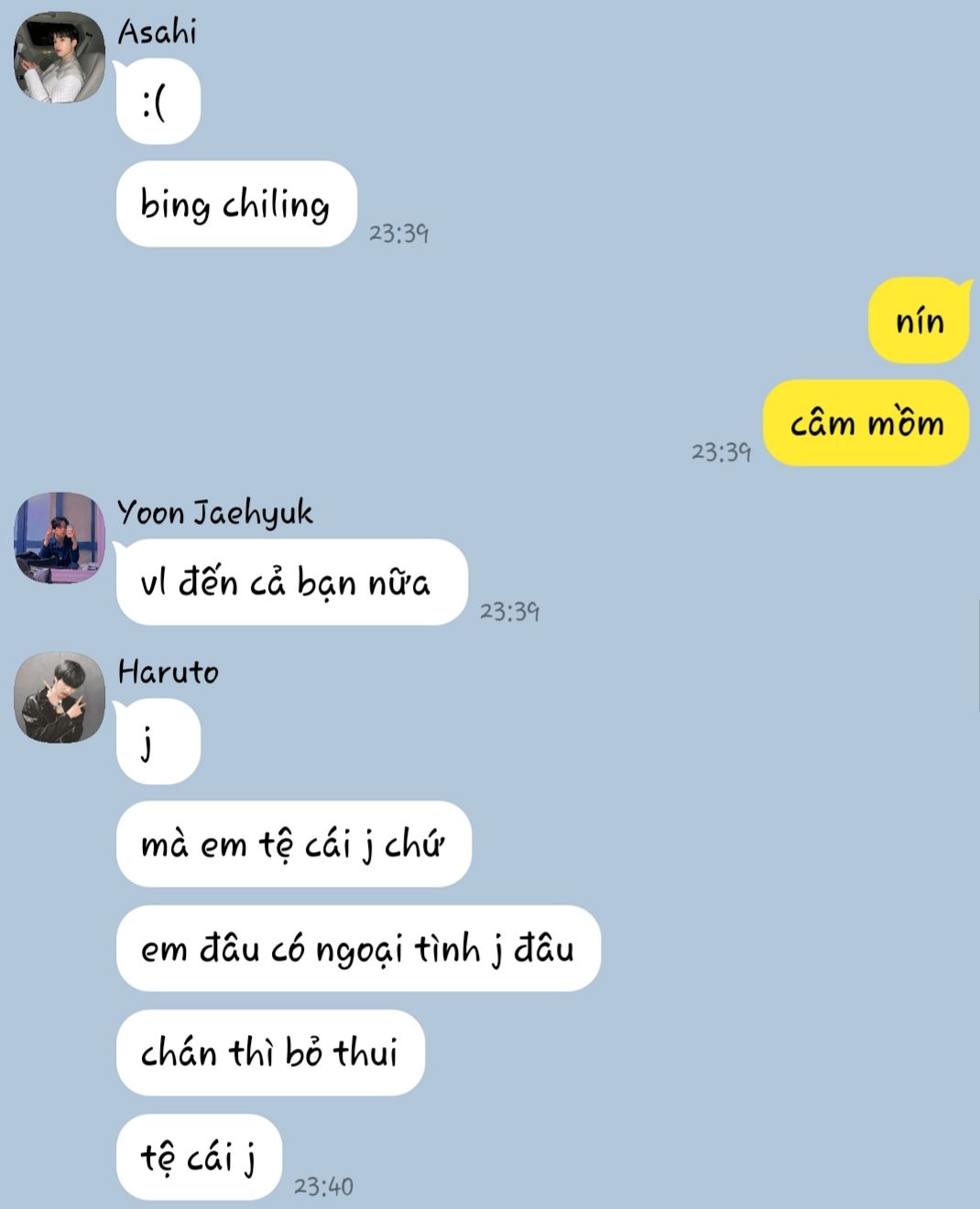This screenshot has height=1209, width=980.
Task: Tap Haruto's profile photo
Action: pyautogui.click(x=60, y=697)
